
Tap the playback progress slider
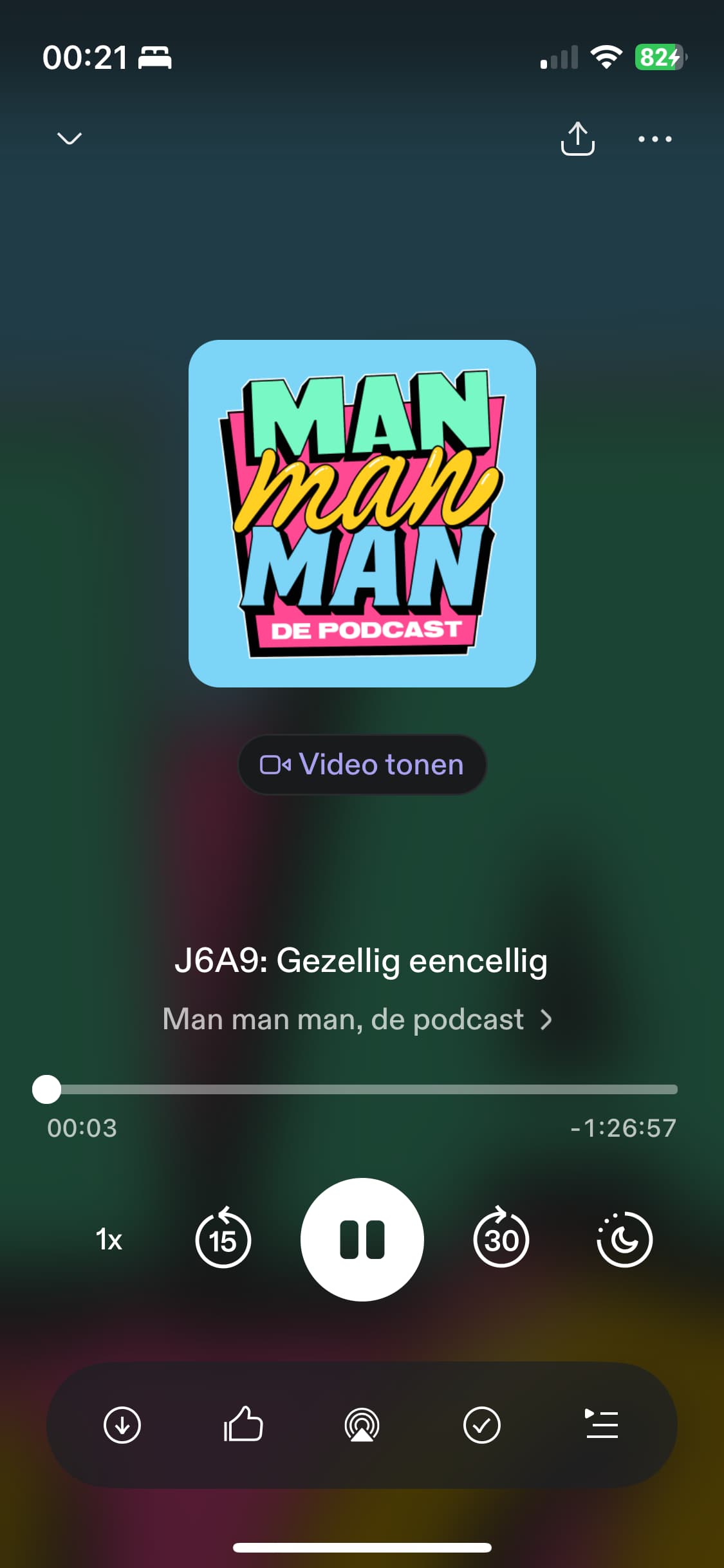point(362,1089)
